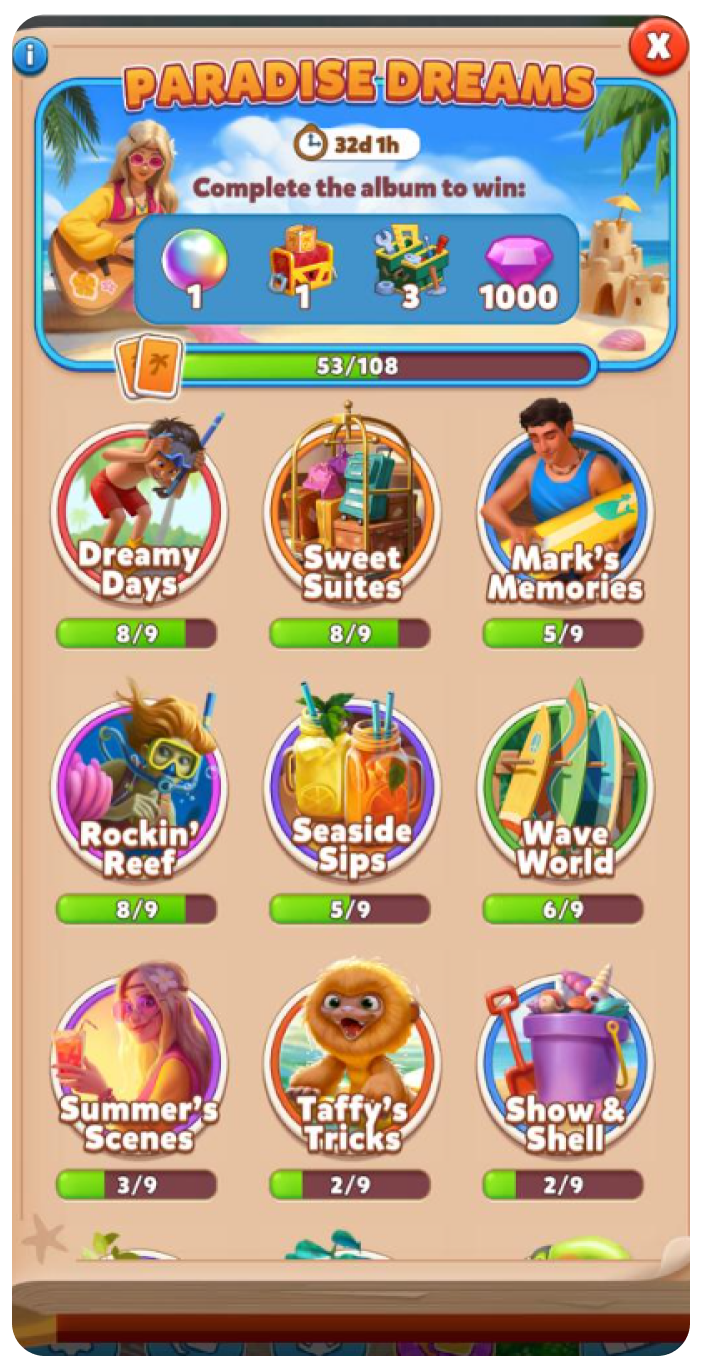702x1367 pixels.
Task: Open the Rockin' Reef card set
Action: coord(138,788)
